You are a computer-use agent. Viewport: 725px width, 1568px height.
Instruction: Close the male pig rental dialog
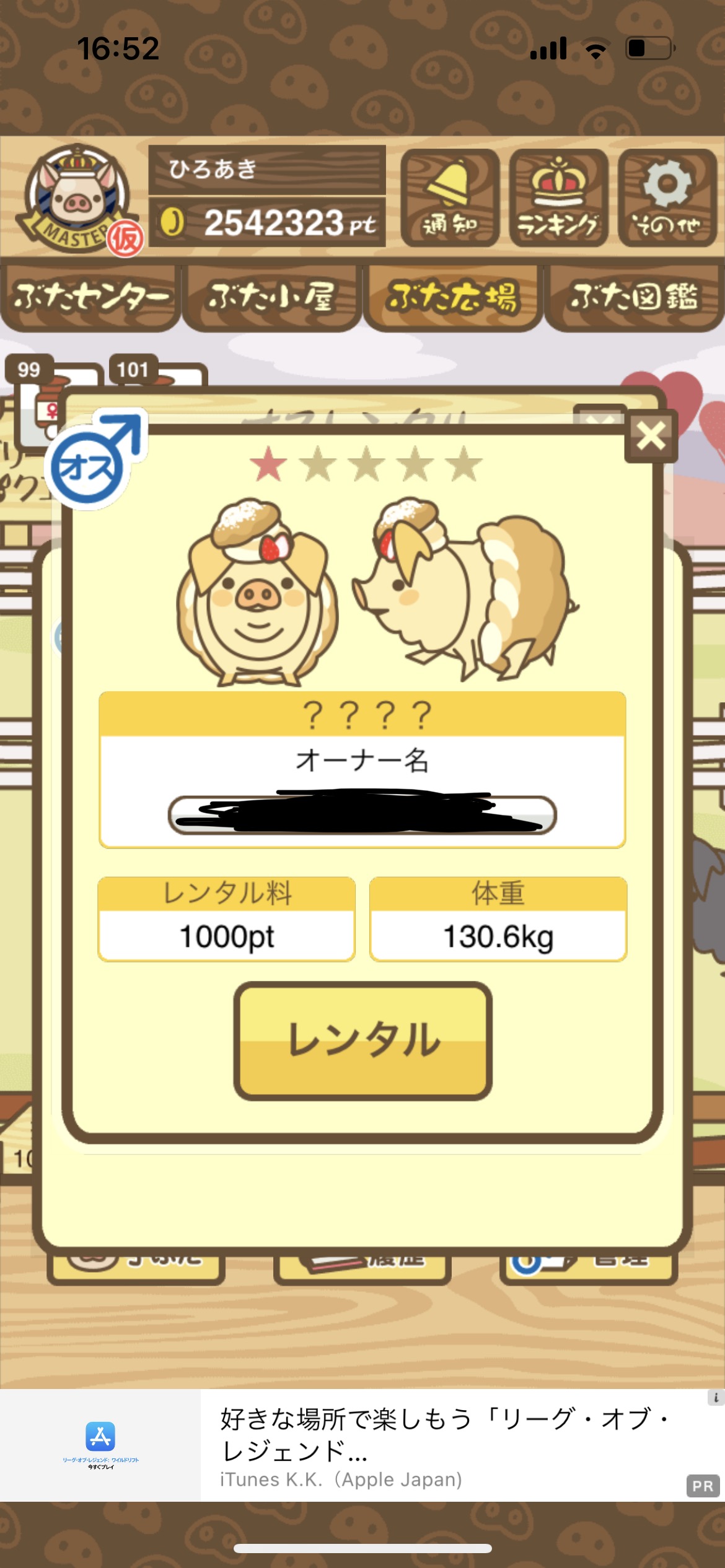(651, 436)
